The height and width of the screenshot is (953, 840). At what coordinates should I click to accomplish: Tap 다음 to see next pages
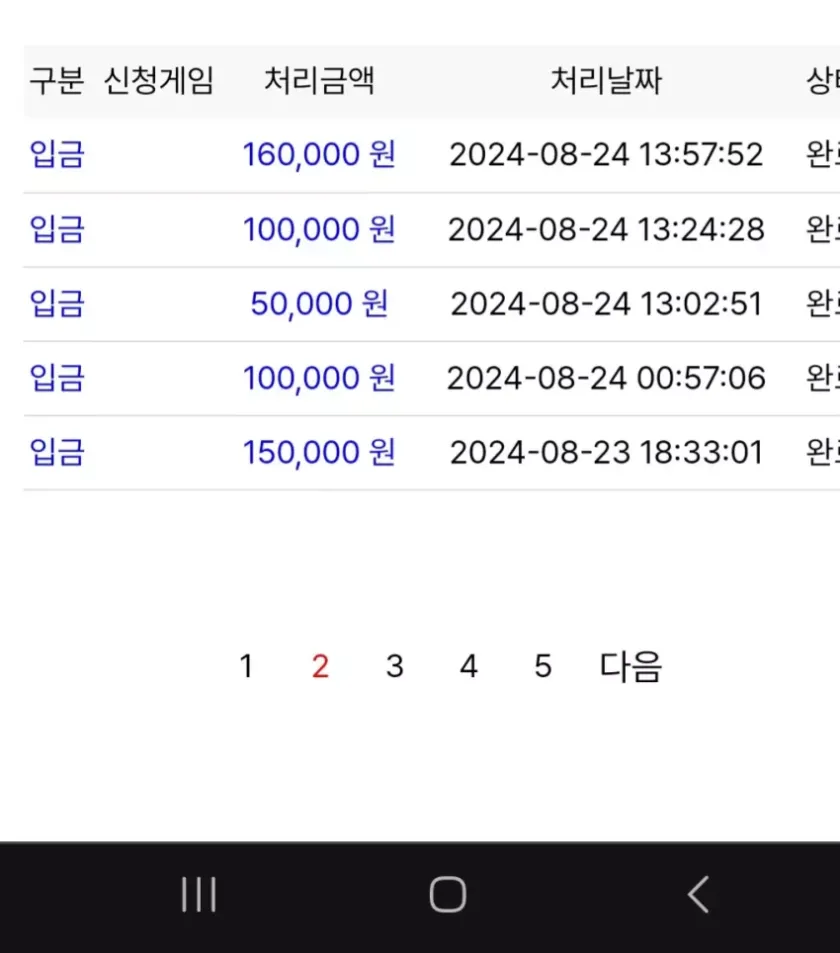630,666
